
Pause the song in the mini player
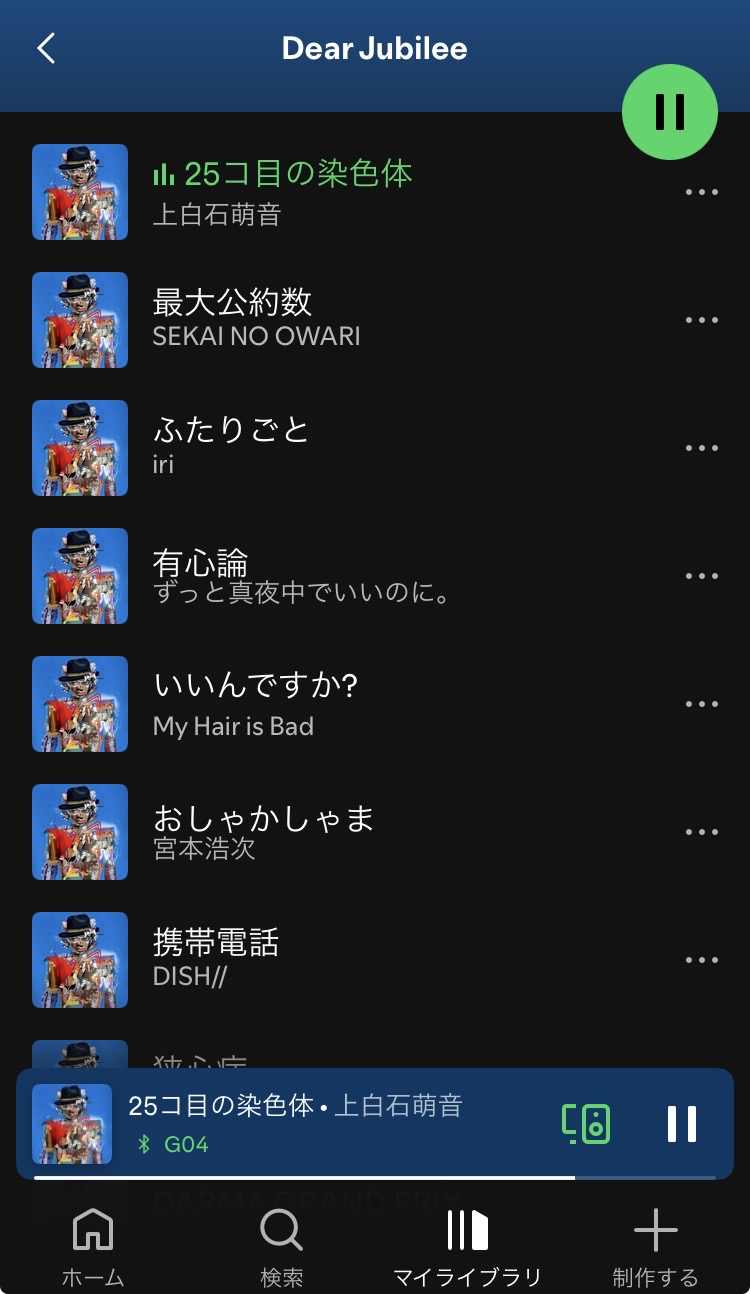[x=682, y=1124]
